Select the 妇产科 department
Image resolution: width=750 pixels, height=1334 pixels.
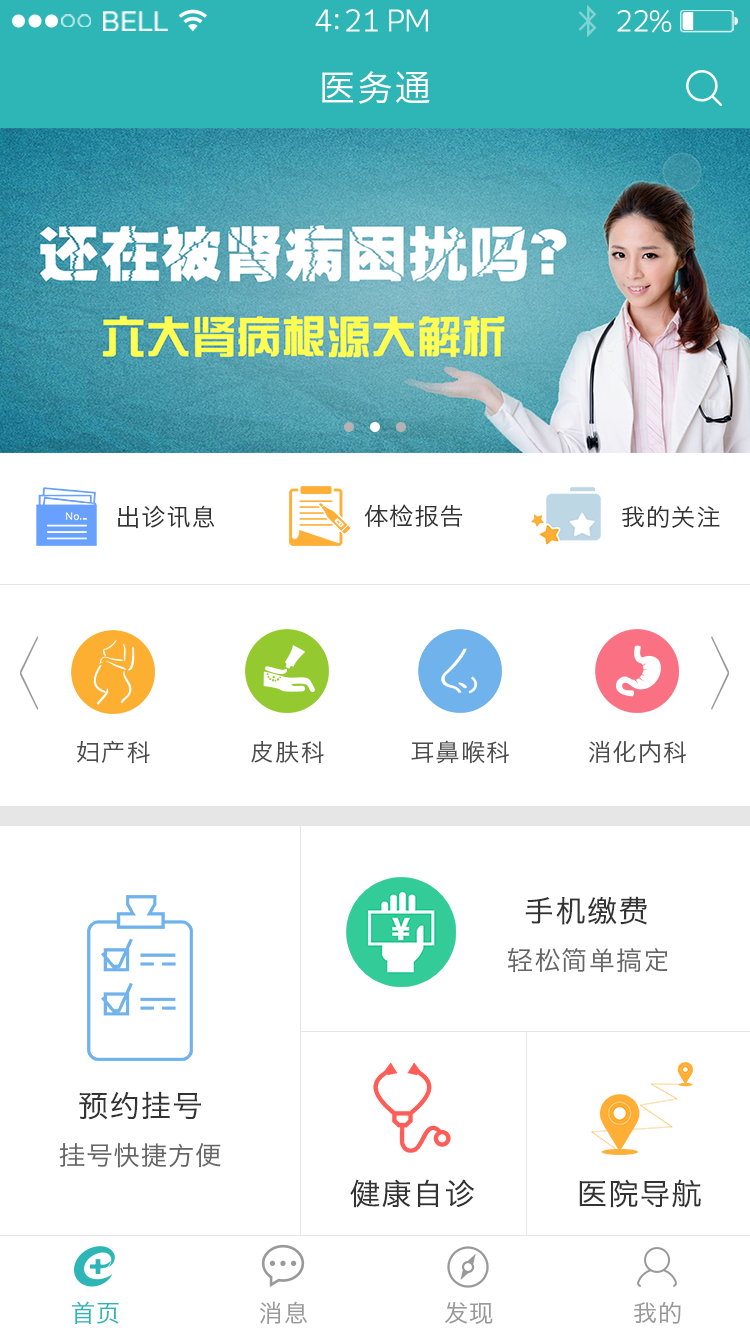tap(113, 695)
